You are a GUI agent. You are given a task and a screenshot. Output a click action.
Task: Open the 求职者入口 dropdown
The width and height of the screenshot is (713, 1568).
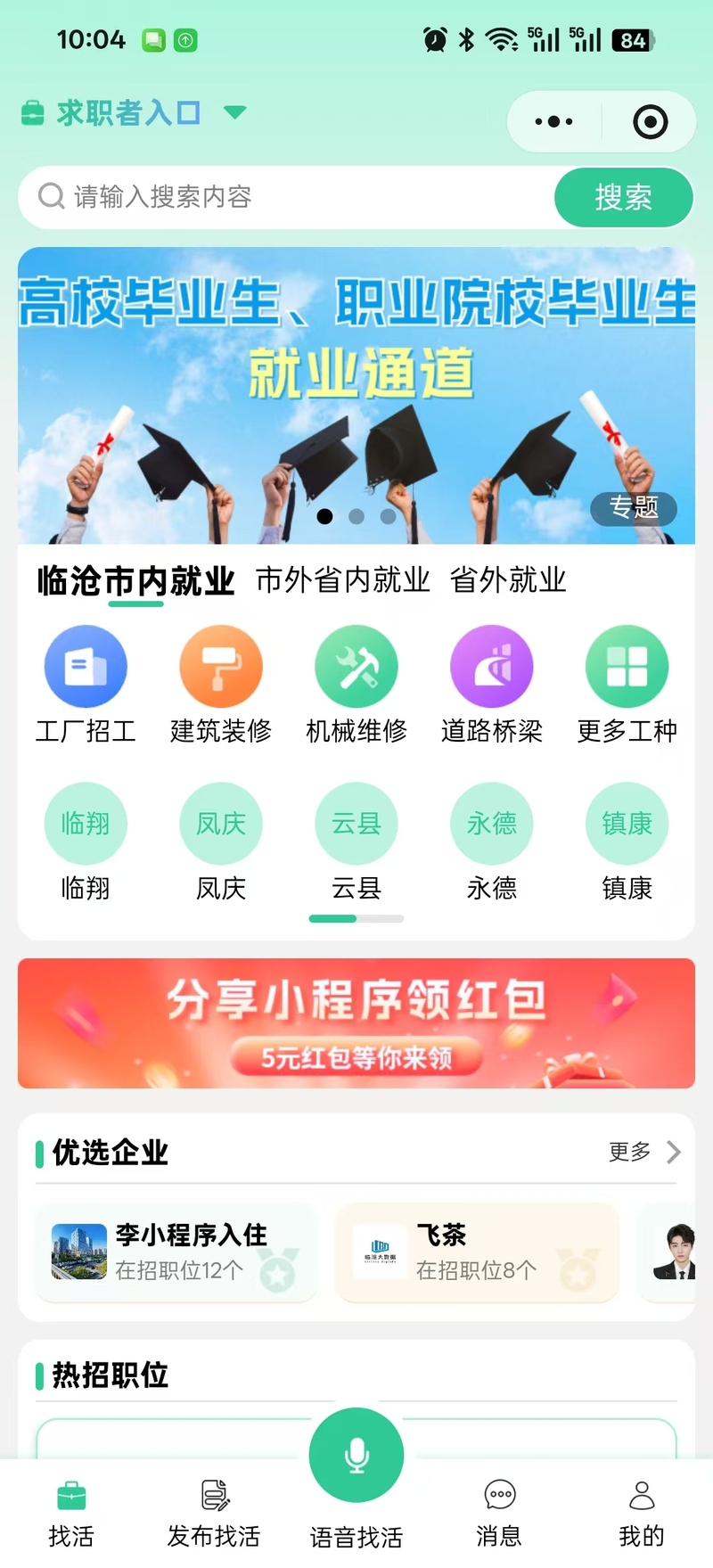(x=134, y=113)
